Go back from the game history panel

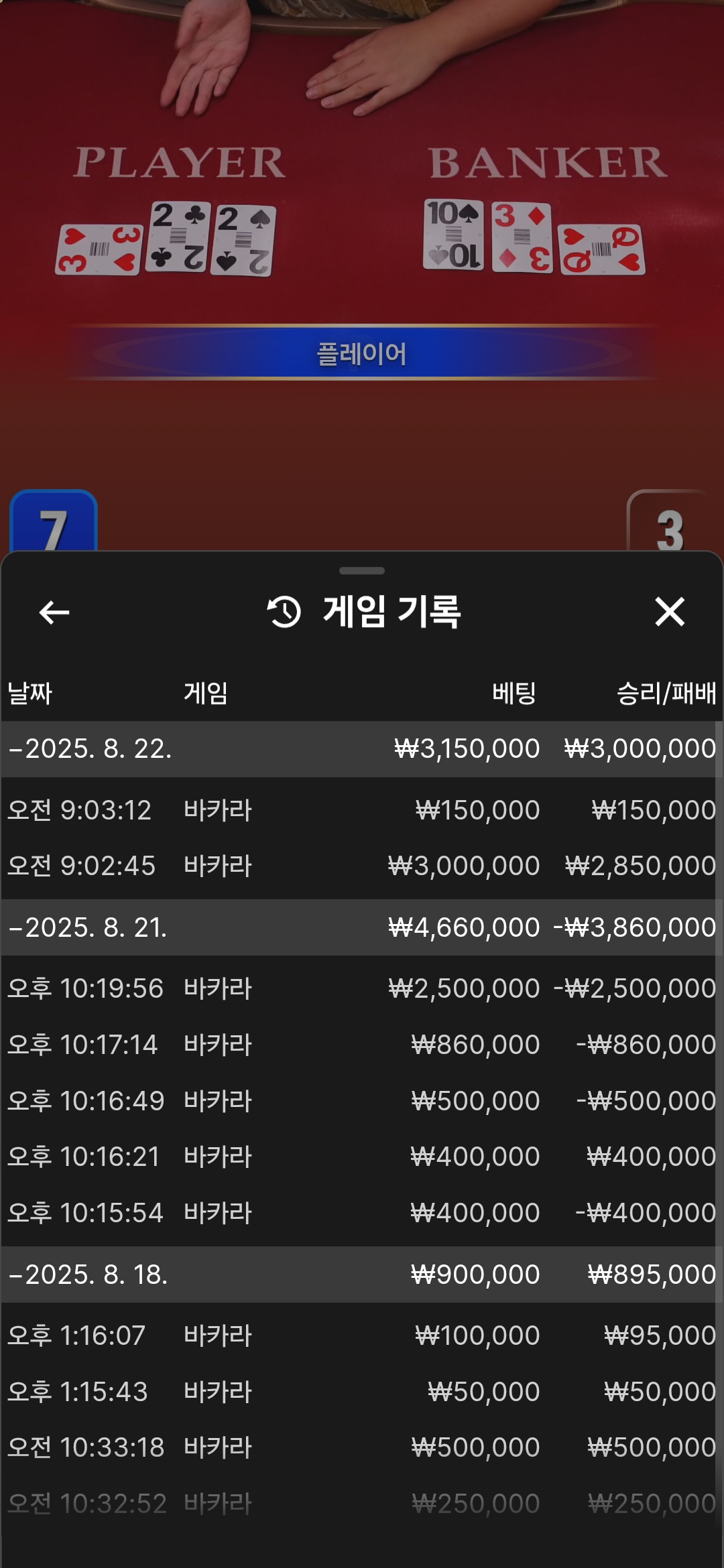coord(54,612)
